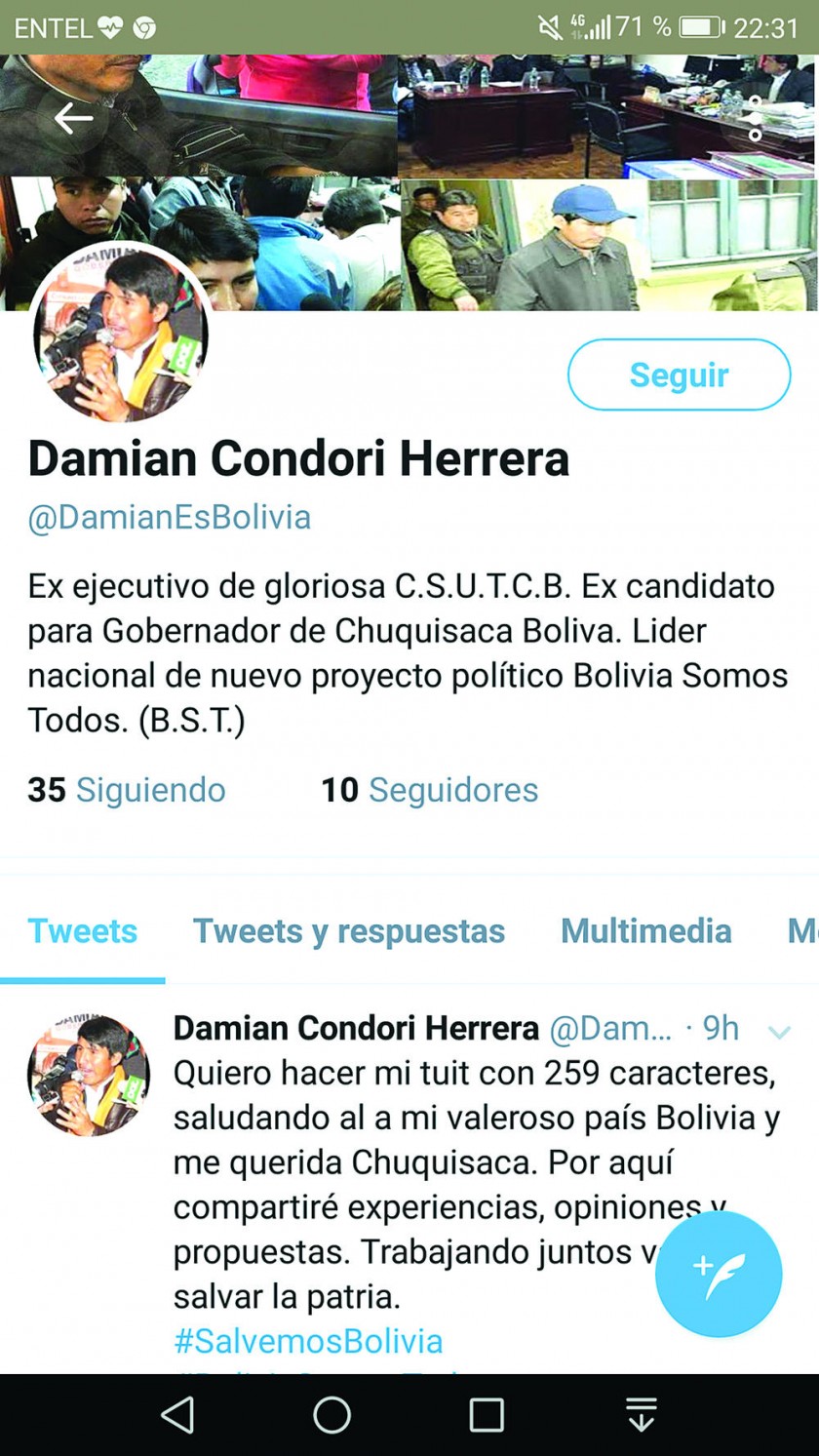Go back using the header arrow
819x1456 pixels.
point(73,119)
